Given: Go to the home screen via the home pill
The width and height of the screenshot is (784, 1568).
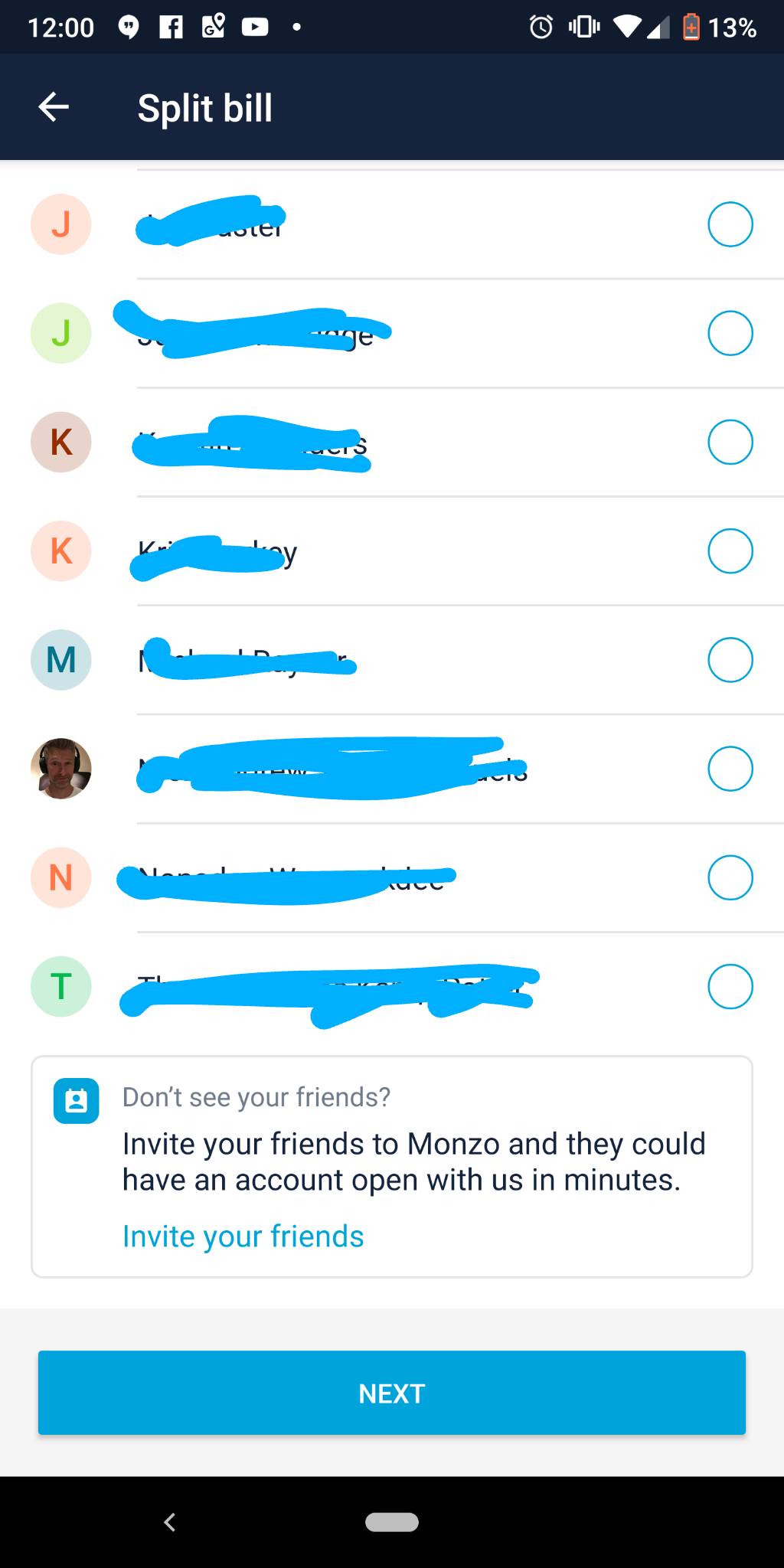Looking at the screenshot, I should (392, 1522).
